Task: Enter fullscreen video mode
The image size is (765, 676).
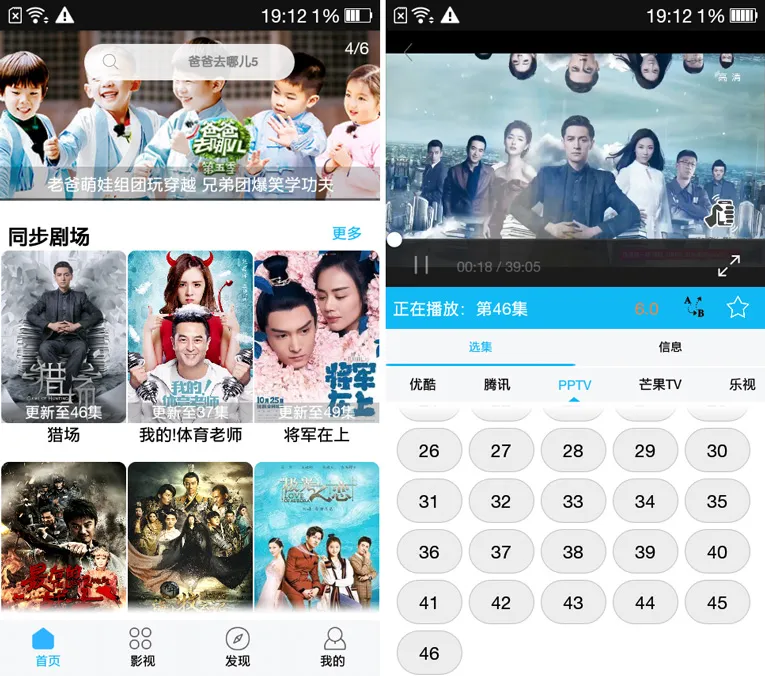Action: [729, 266]
